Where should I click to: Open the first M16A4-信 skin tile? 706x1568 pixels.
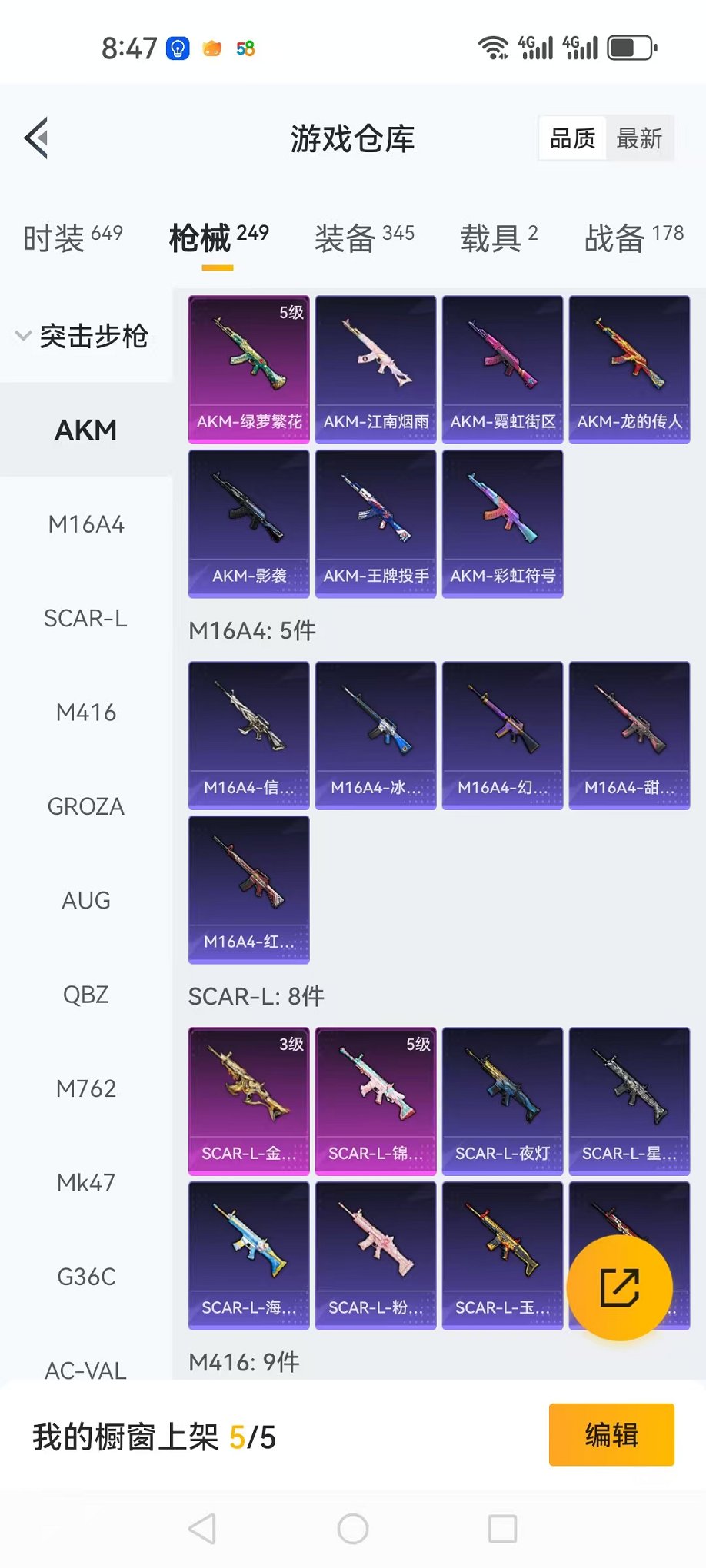click(x=249, y=735)
